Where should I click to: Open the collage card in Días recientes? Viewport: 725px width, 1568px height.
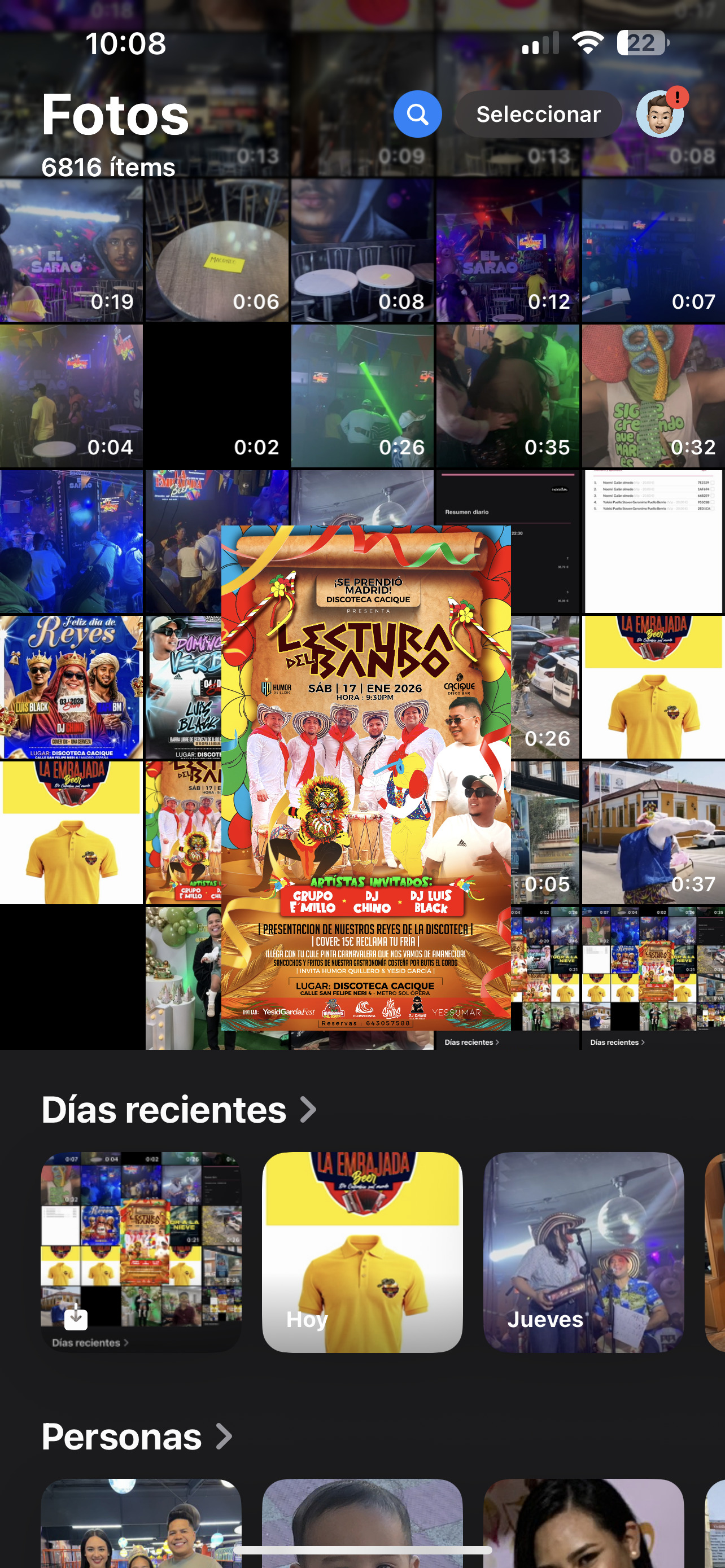click(141, 1252)
